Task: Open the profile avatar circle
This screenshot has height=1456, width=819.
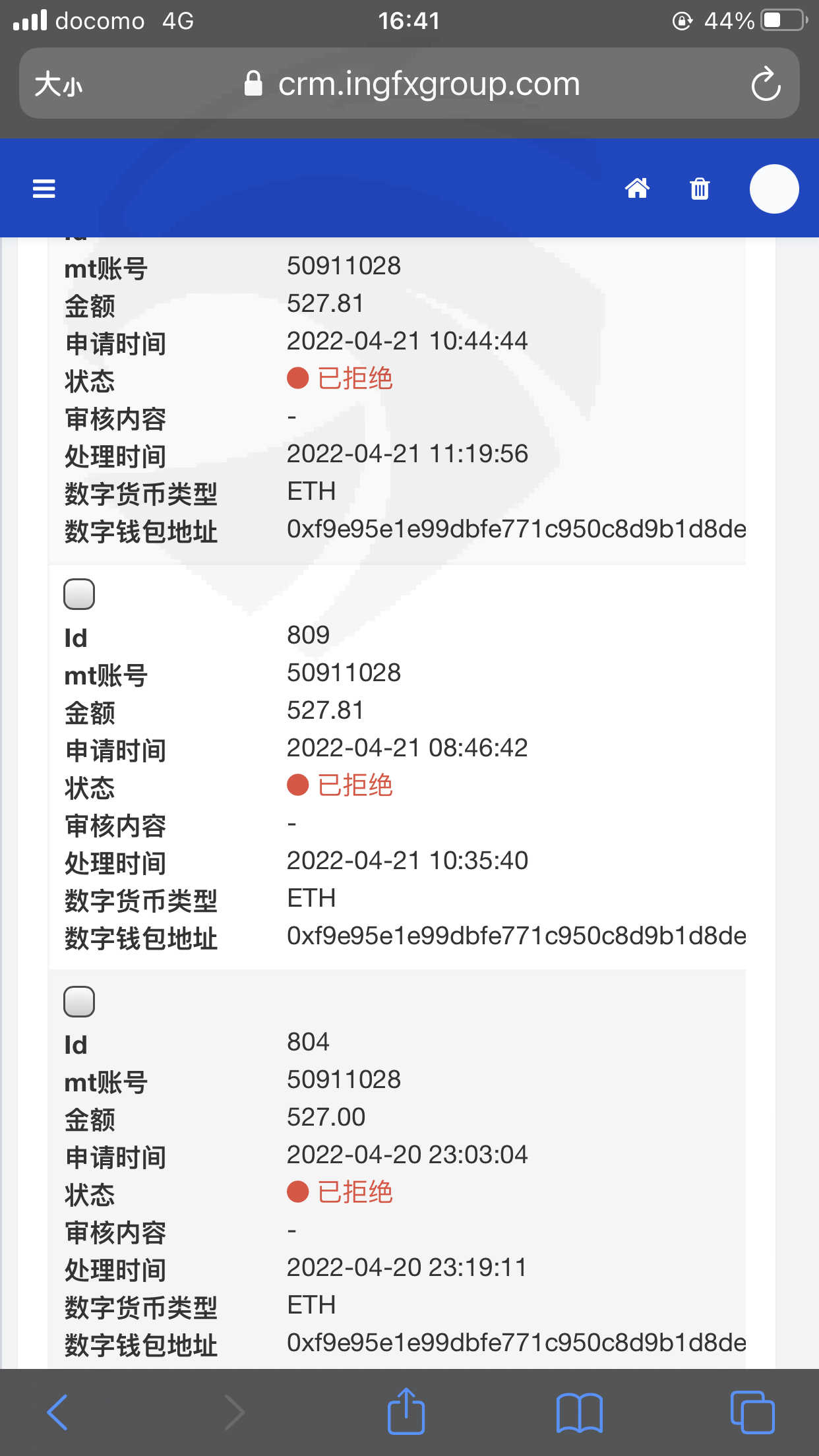Action: click(774, 189)
